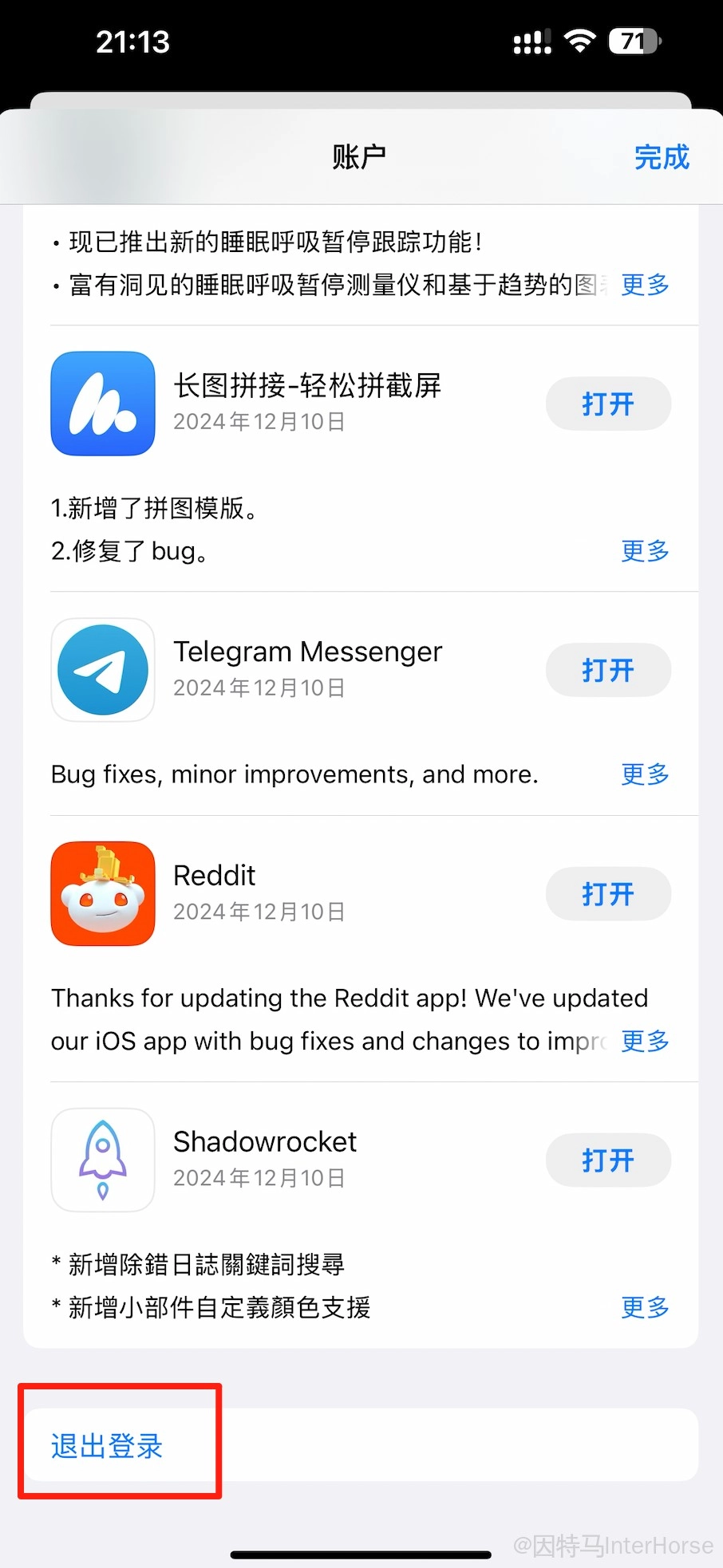The image size is (723, 1568).
Task: Expand 更多 for Shadowrocket's update notes
Action: 644,1307
